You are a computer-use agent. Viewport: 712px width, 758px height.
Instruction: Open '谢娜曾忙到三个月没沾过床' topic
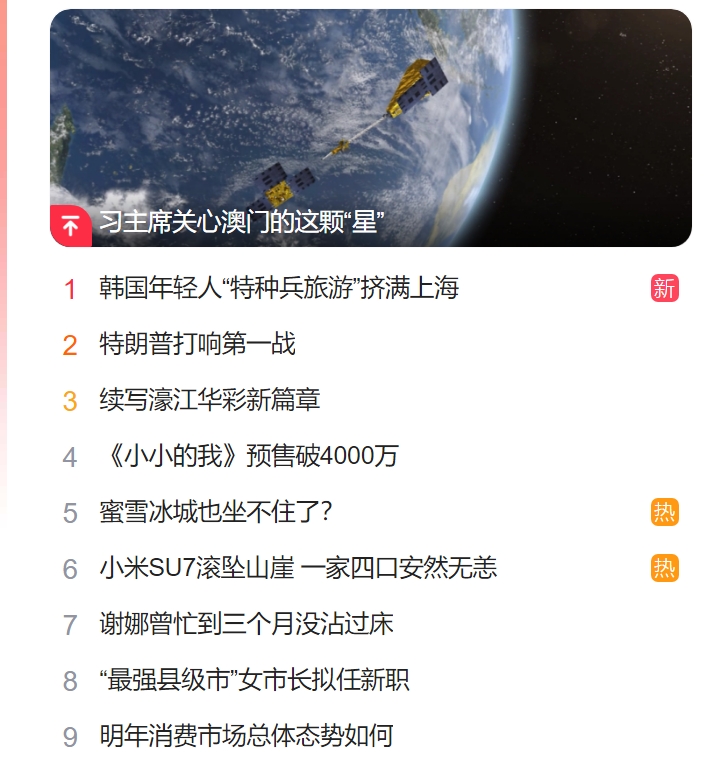pos(246,625)
